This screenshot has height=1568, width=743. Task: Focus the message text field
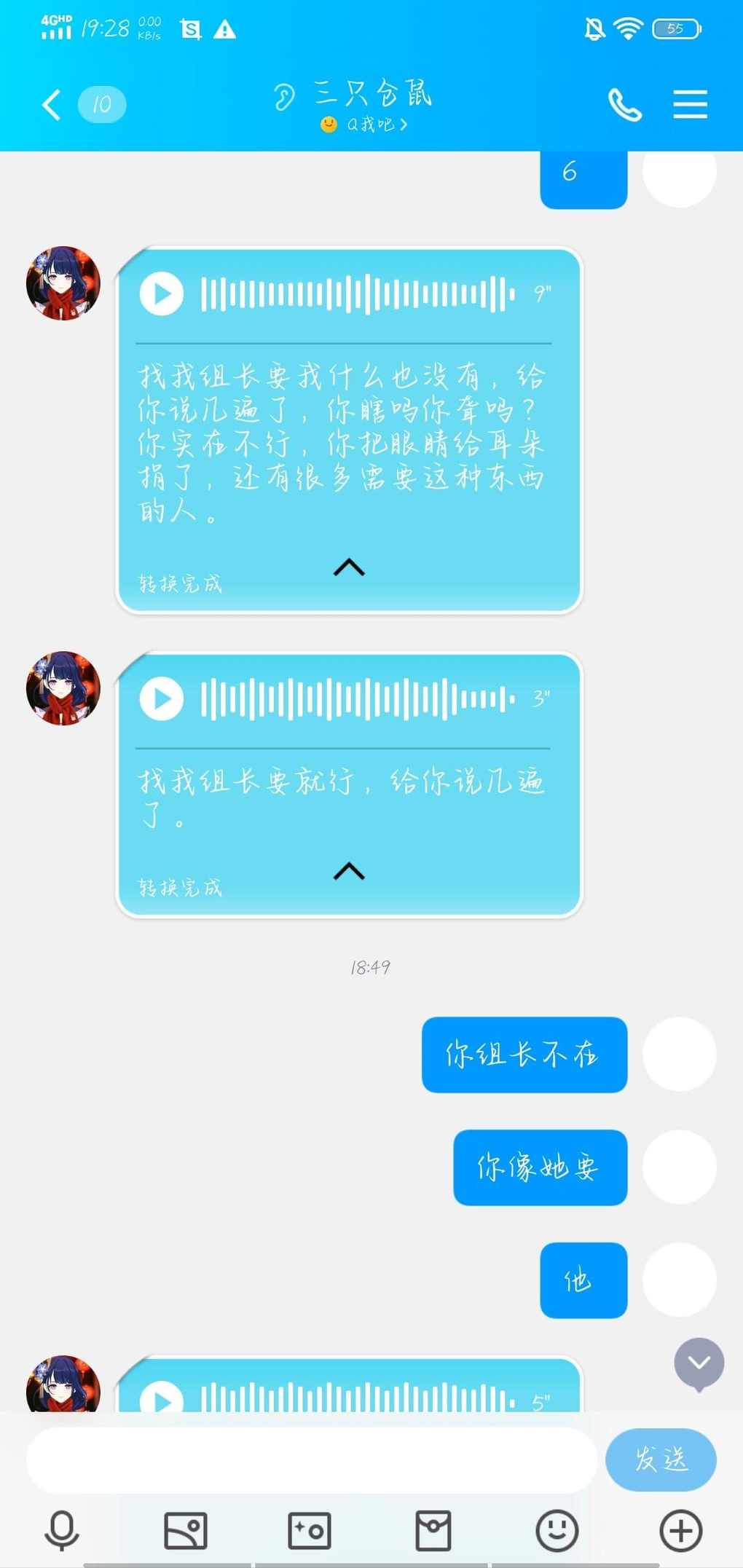click(312, 1459)
